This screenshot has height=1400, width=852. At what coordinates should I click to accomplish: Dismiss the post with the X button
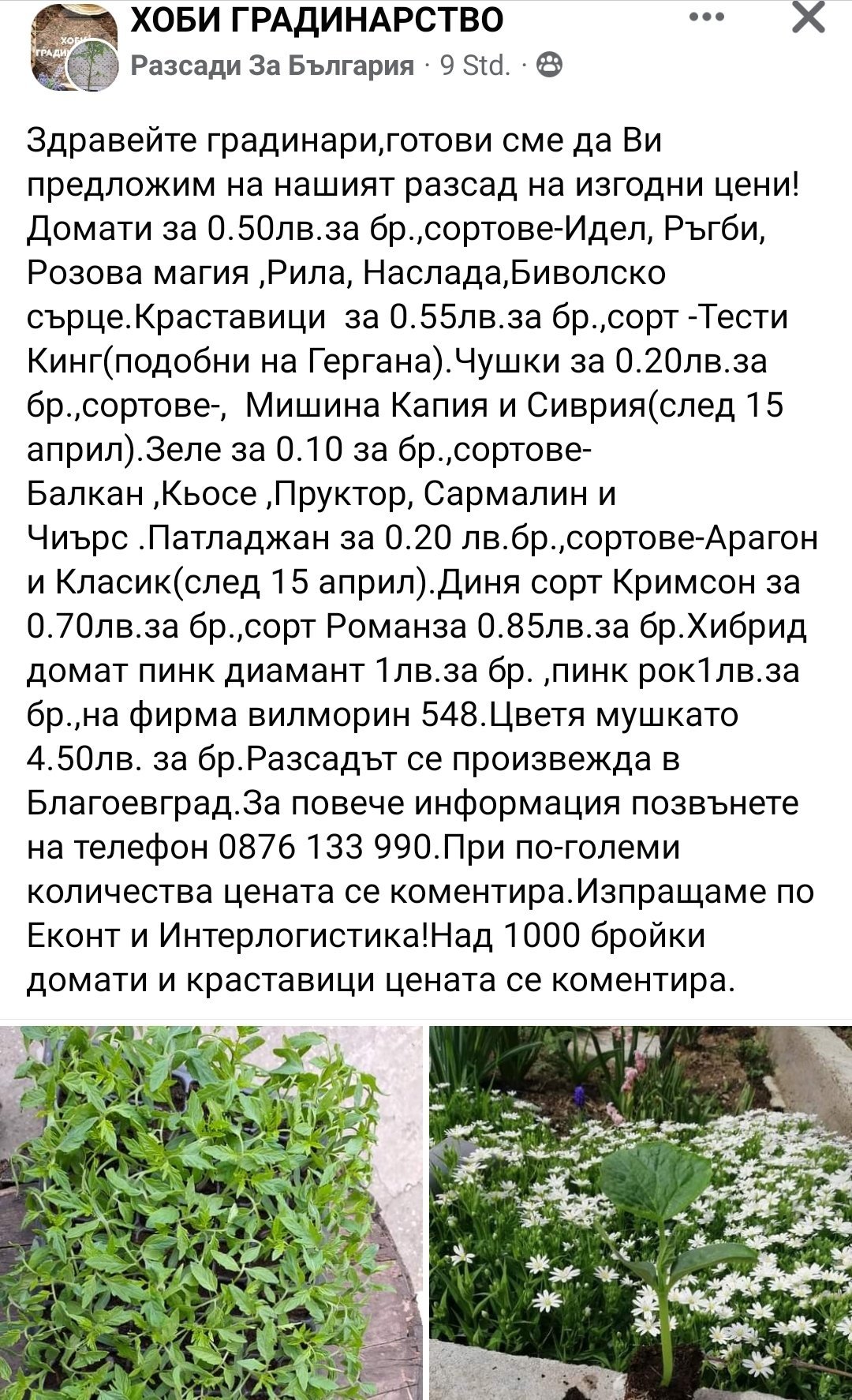click(x=808, y=17)
